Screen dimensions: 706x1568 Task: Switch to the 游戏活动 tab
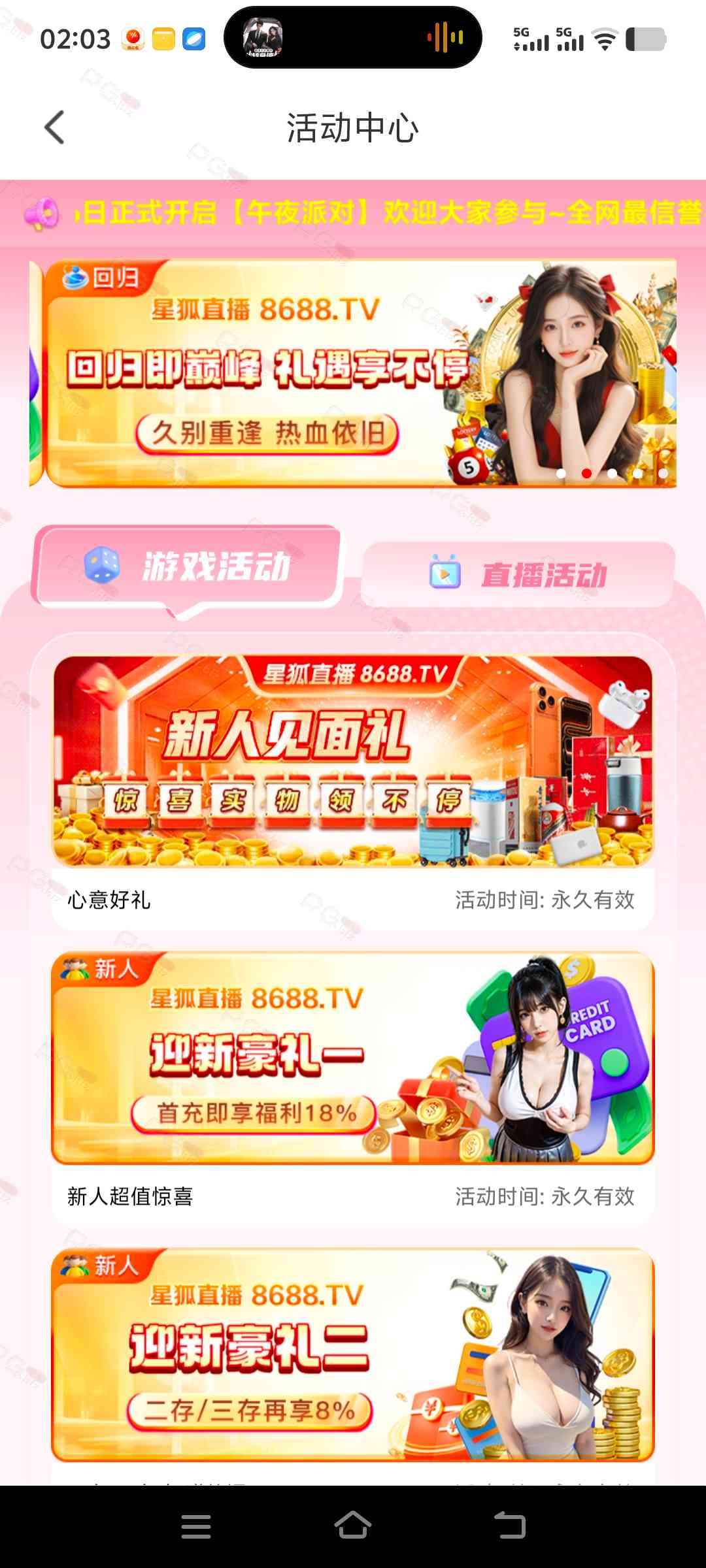coord(188,566)
